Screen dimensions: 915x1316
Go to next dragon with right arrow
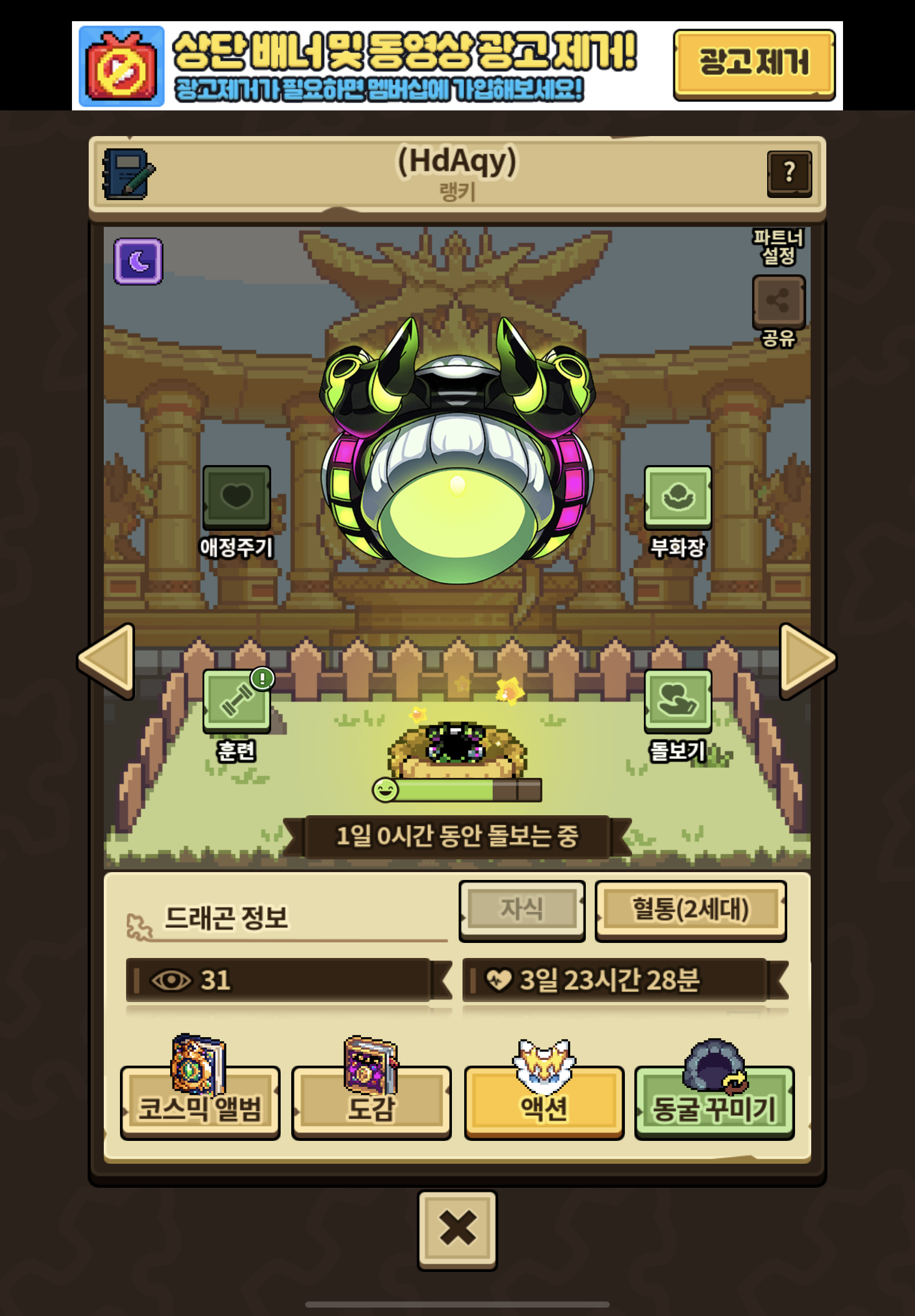806,661
